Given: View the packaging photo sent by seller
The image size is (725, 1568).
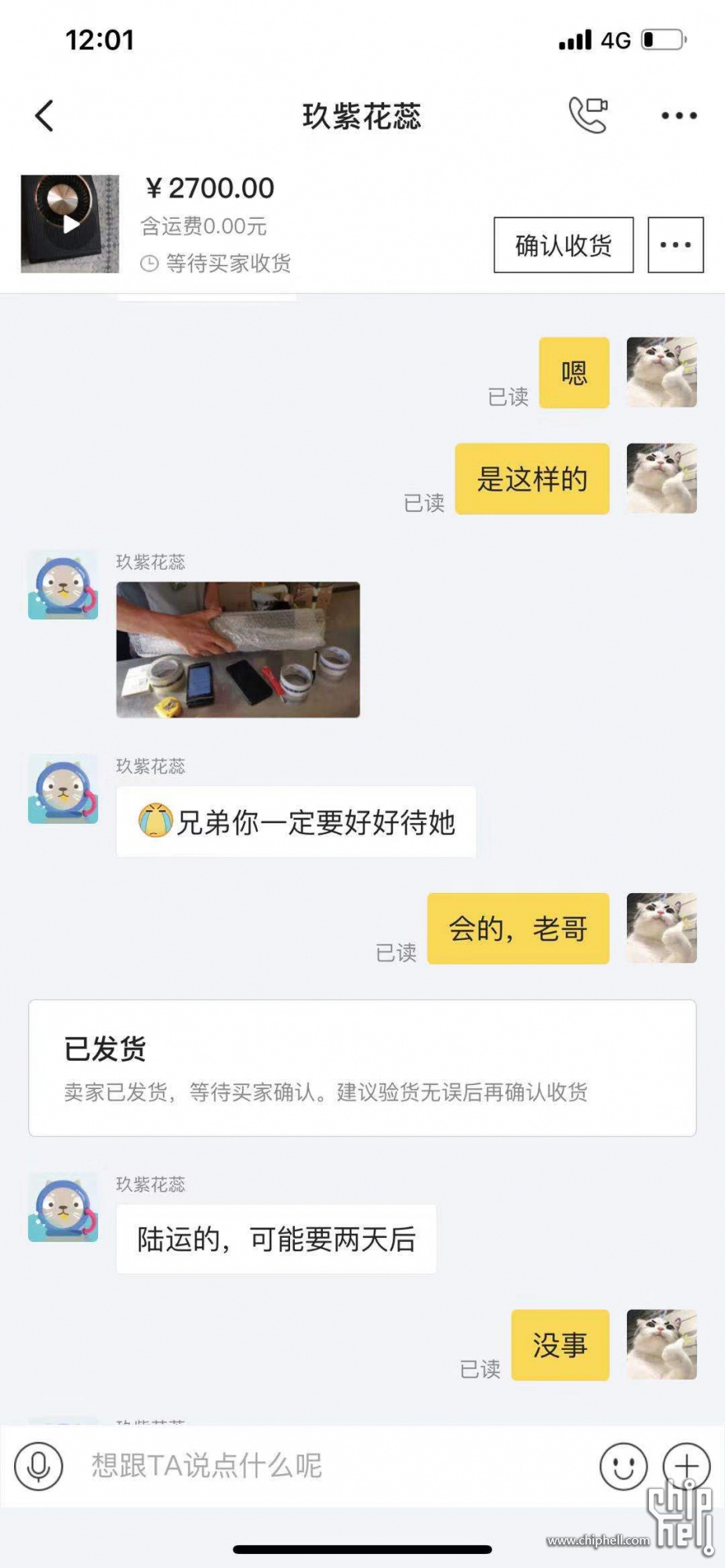Looking at the screenshot, I should (x=237, y=649).
